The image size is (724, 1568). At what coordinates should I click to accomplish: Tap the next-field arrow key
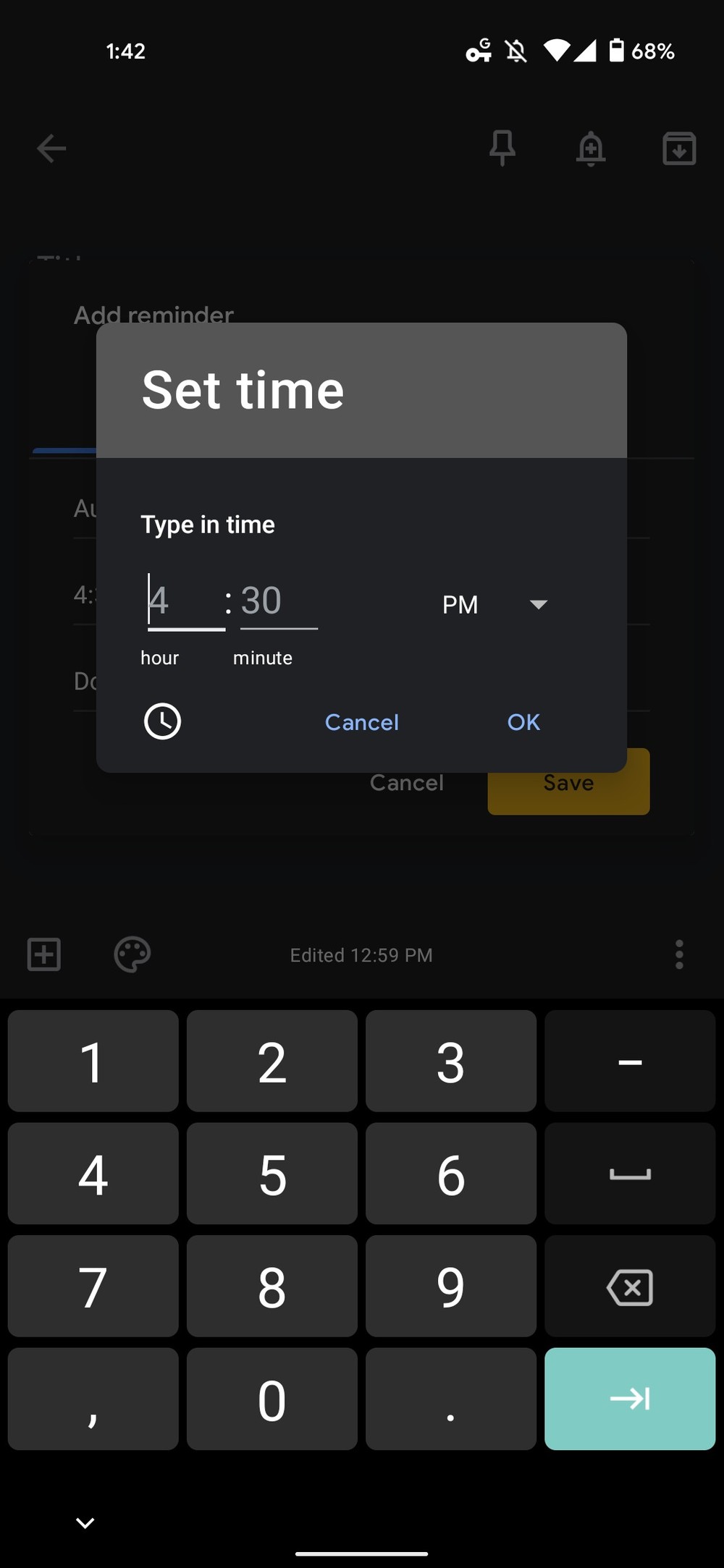(630, 1399)
